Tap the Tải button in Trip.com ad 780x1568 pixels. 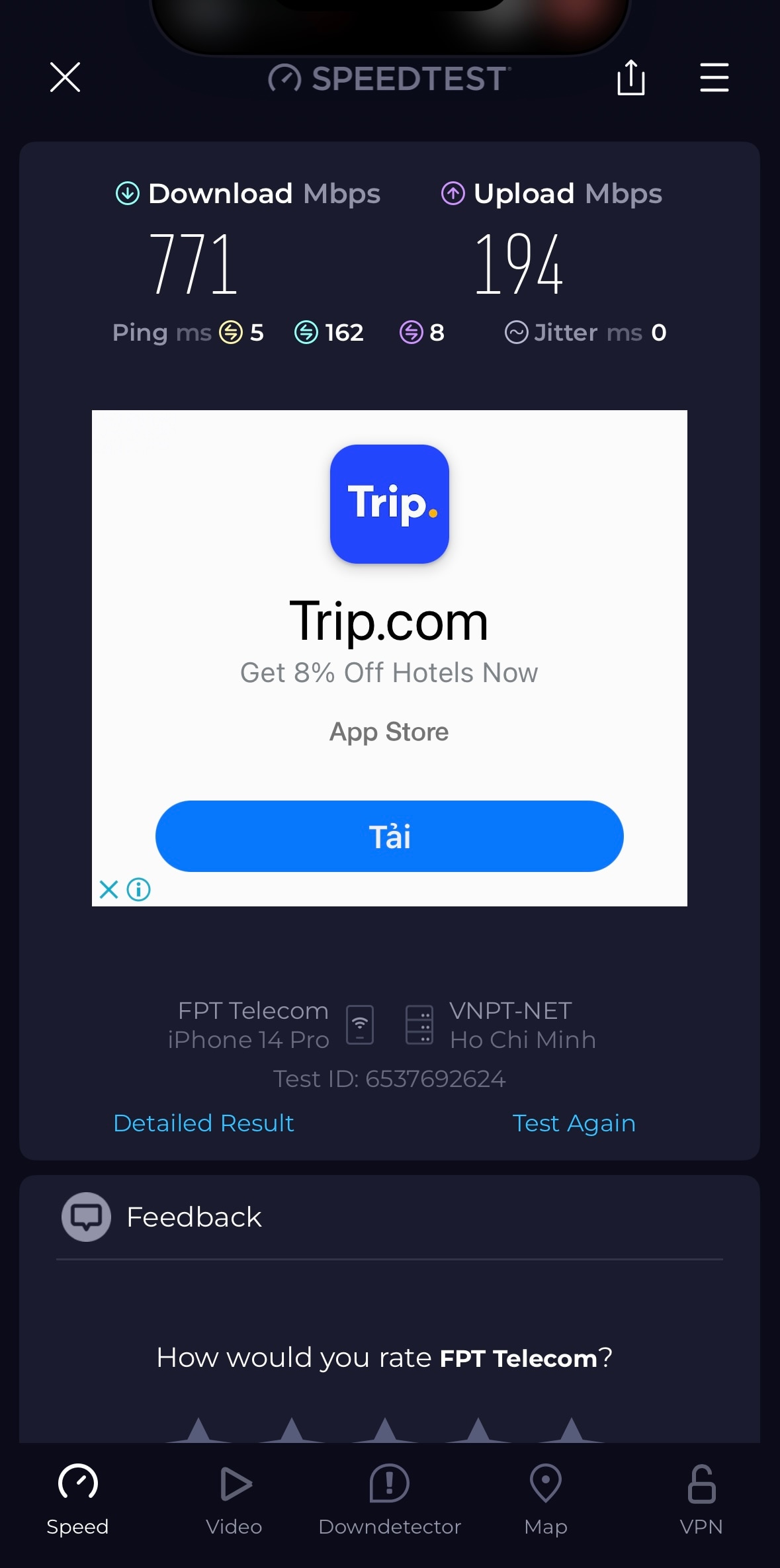tap(389, 836)
